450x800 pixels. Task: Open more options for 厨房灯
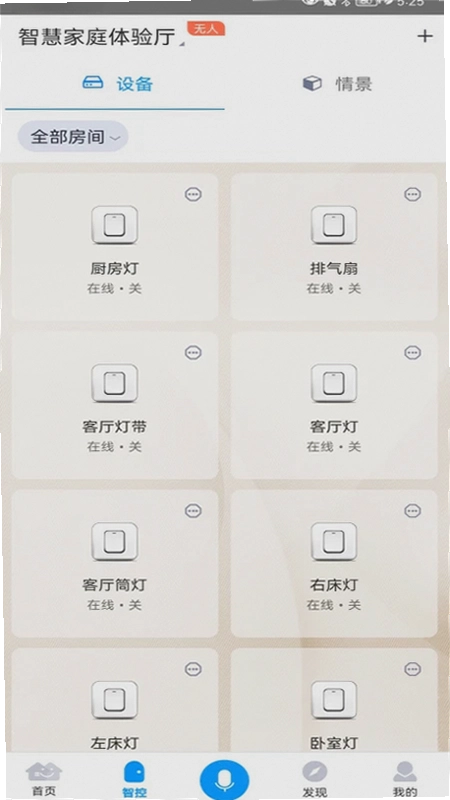coord(193,194)
